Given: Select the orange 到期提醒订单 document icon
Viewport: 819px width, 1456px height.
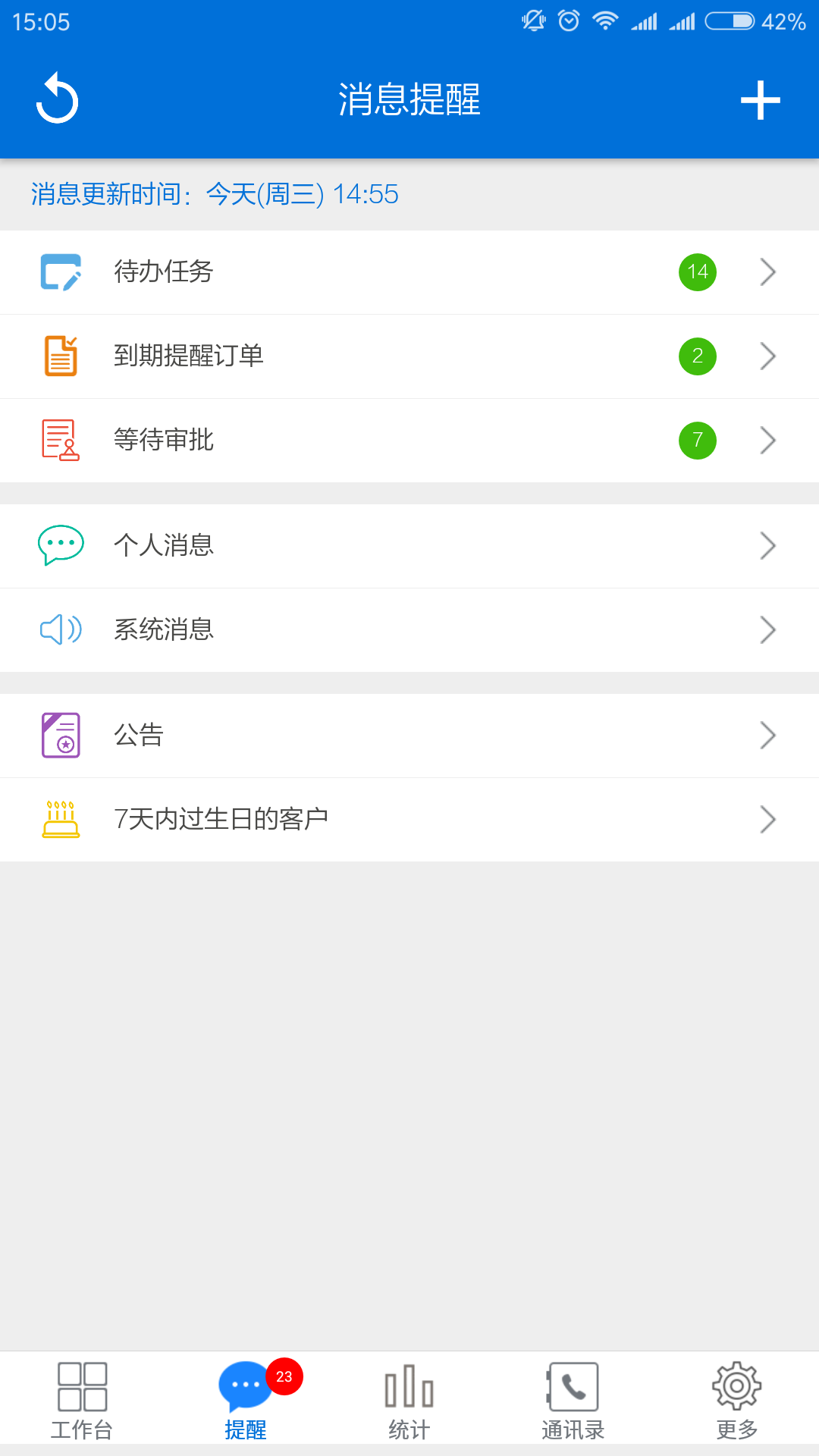Looking at the screenshot, I should [x=61, y=355].
